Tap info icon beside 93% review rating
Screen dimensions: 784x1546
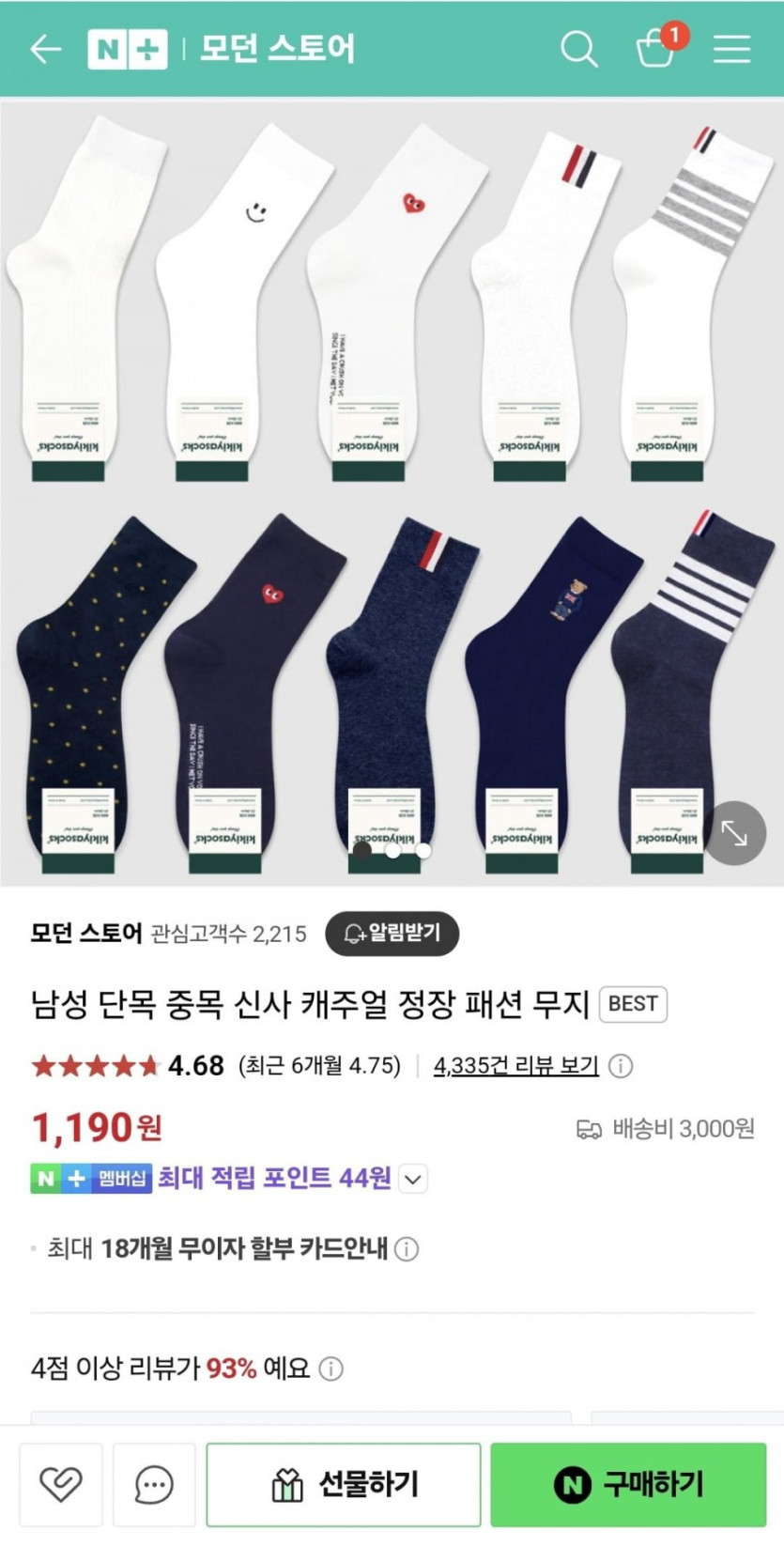pyautogui.click(x=331, y=1368)
